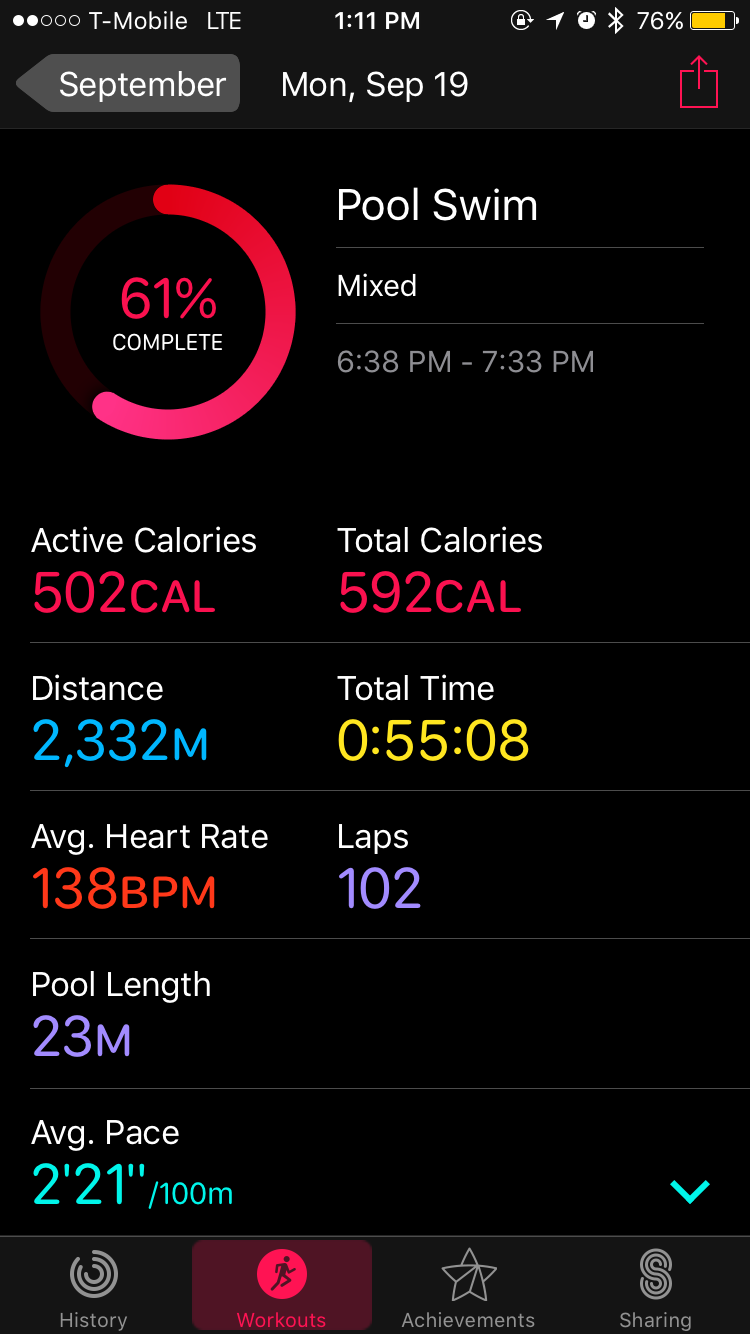The height and width of the screenshot is (1334, 750).
Task: Select the Workouts tab
Action: [x=281, y=1288]
